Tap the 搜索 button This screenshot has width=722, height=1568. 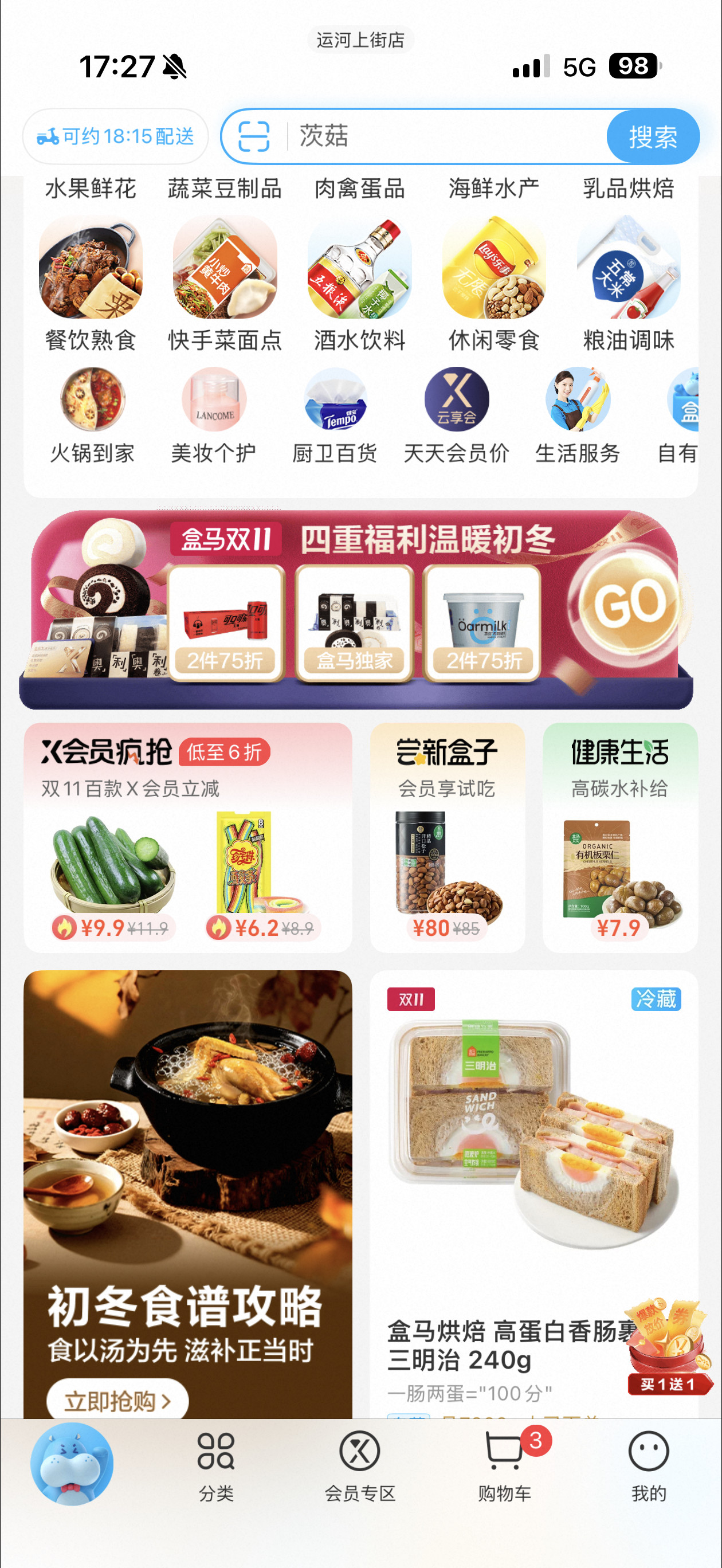653,137
